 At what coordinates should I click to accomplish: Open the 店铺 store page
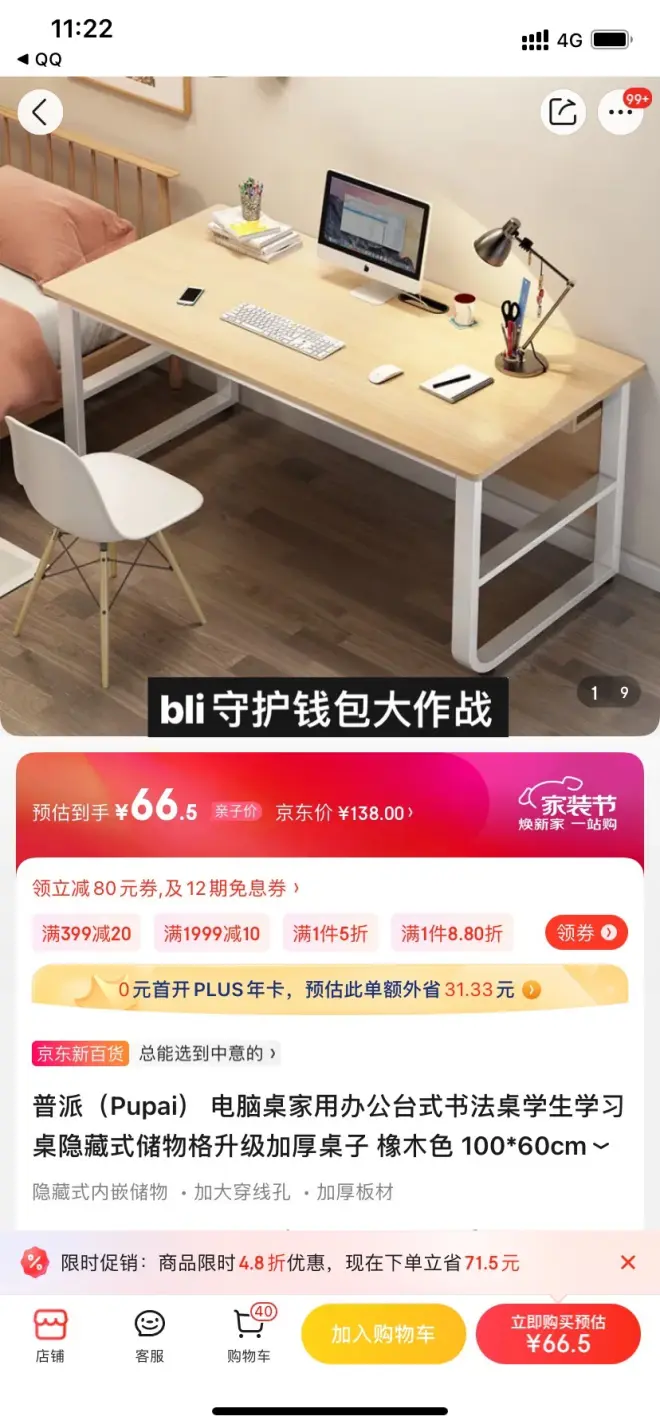click(50, 1335)
